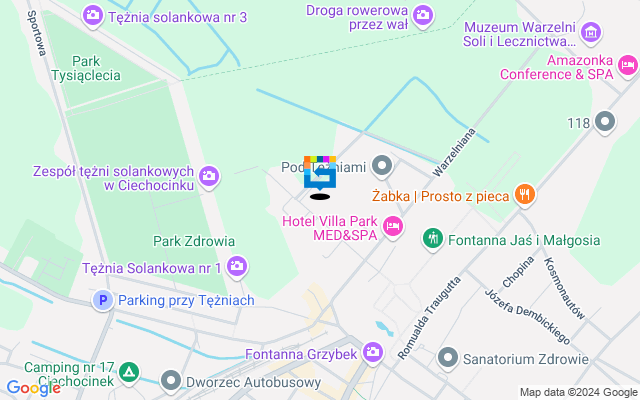
Task: Open the Droga rowerowa przez wał marker
Action: [422, 14]
